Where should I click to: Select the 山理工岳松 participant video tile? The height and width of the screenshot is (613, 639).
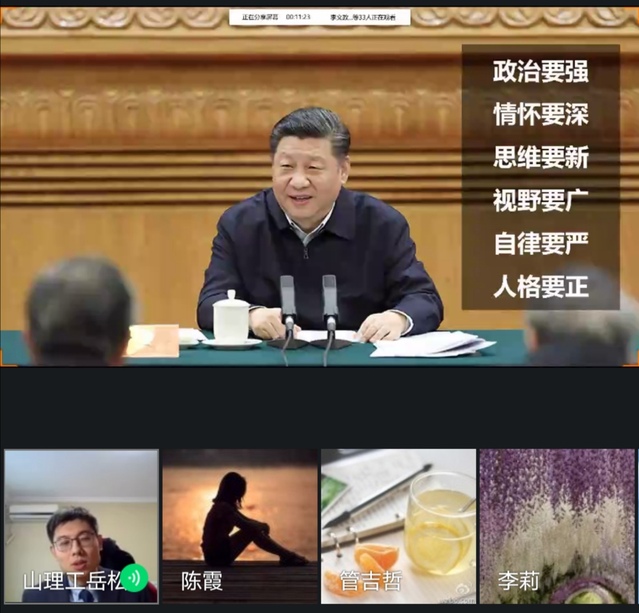pos(81,526)
